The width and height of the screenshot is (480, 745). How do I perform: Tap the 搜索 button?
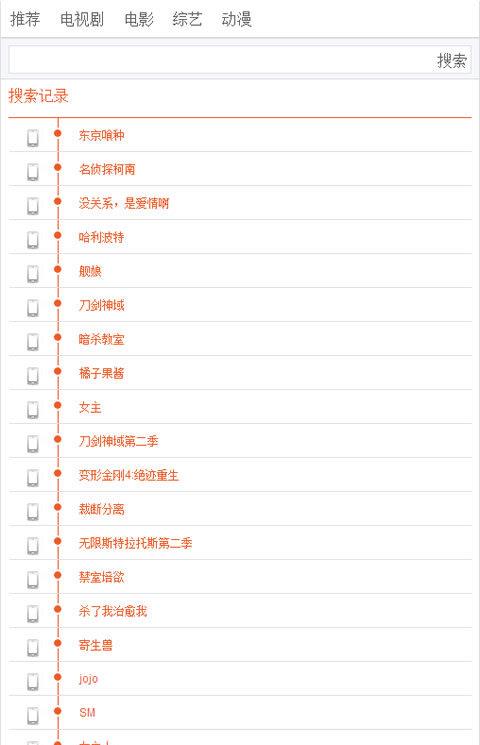pyautogui.click(x=451, y=60)
